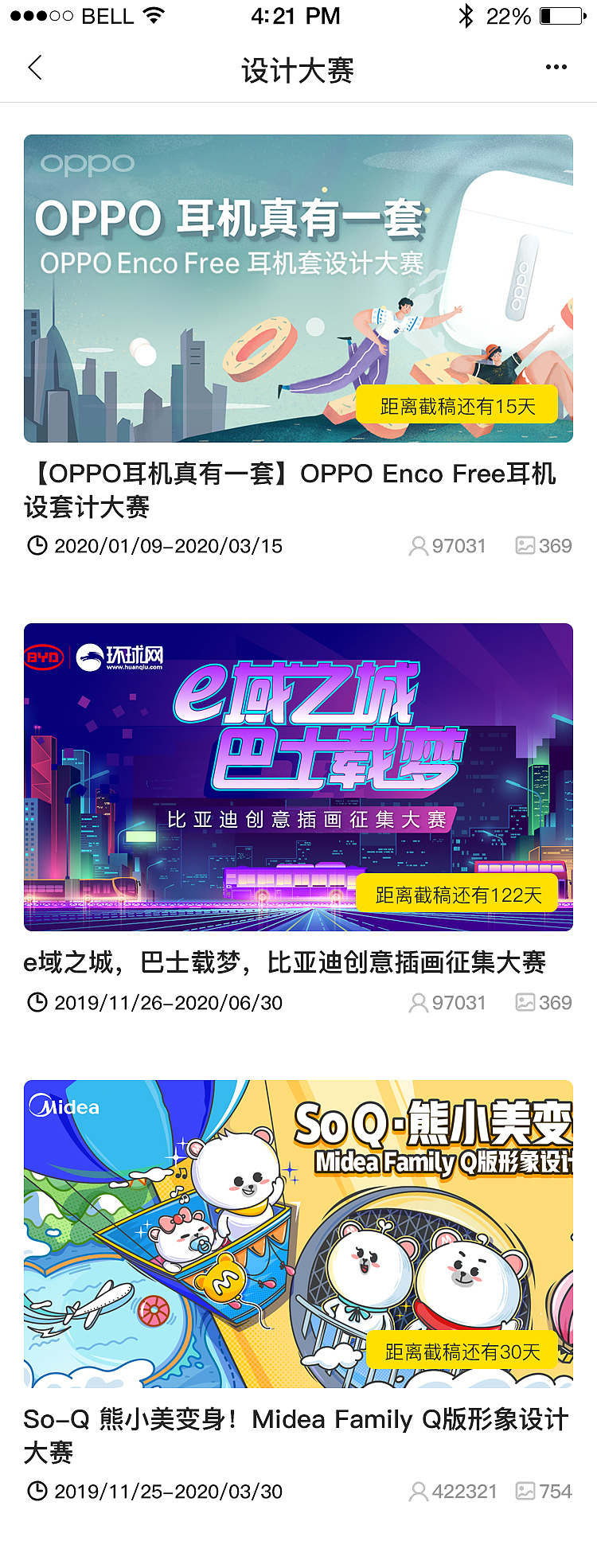Tap the image icon showing 754 for Midea contest
Viewport: 597px width, 1568px height.
point(525,1491)
